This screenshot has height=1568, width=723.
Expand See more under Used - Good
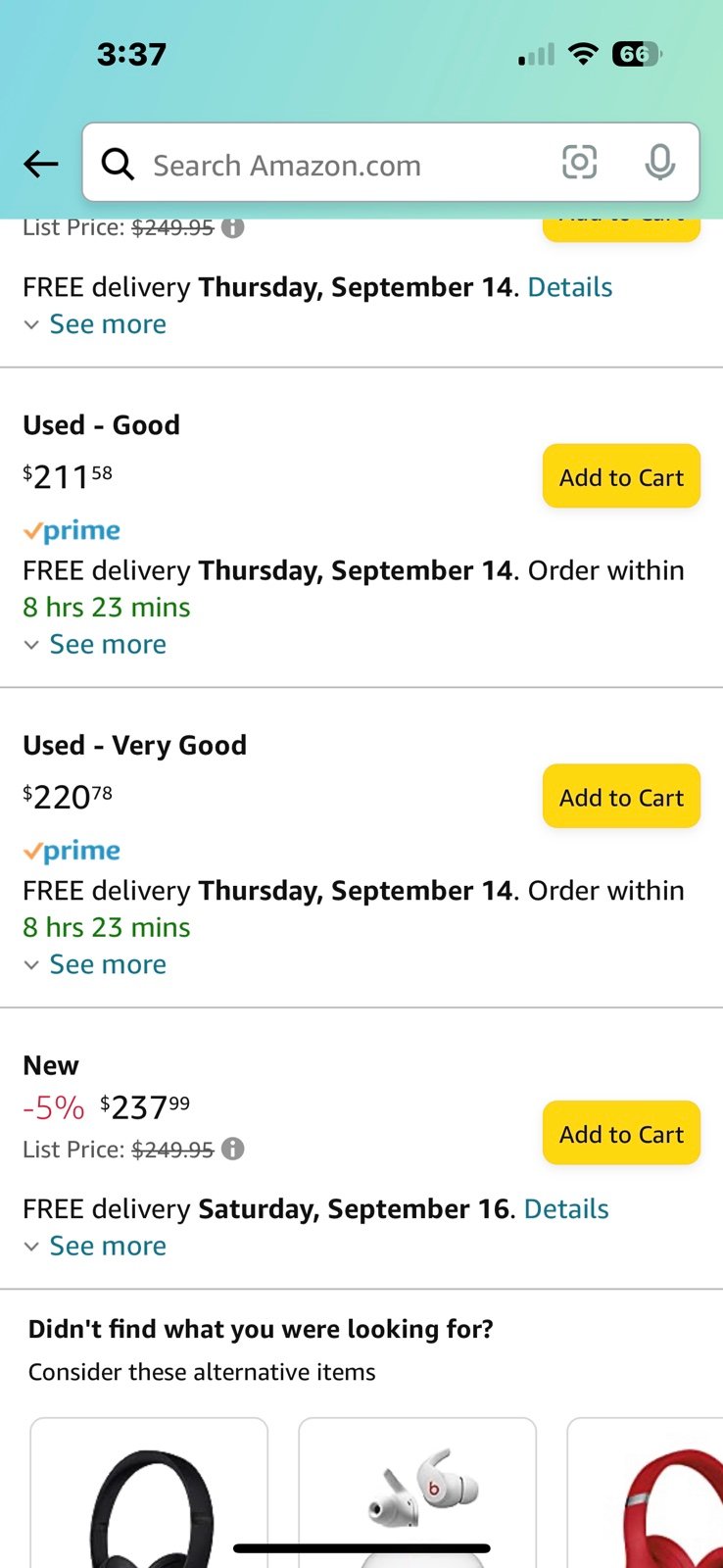click(x=95, y=645)
